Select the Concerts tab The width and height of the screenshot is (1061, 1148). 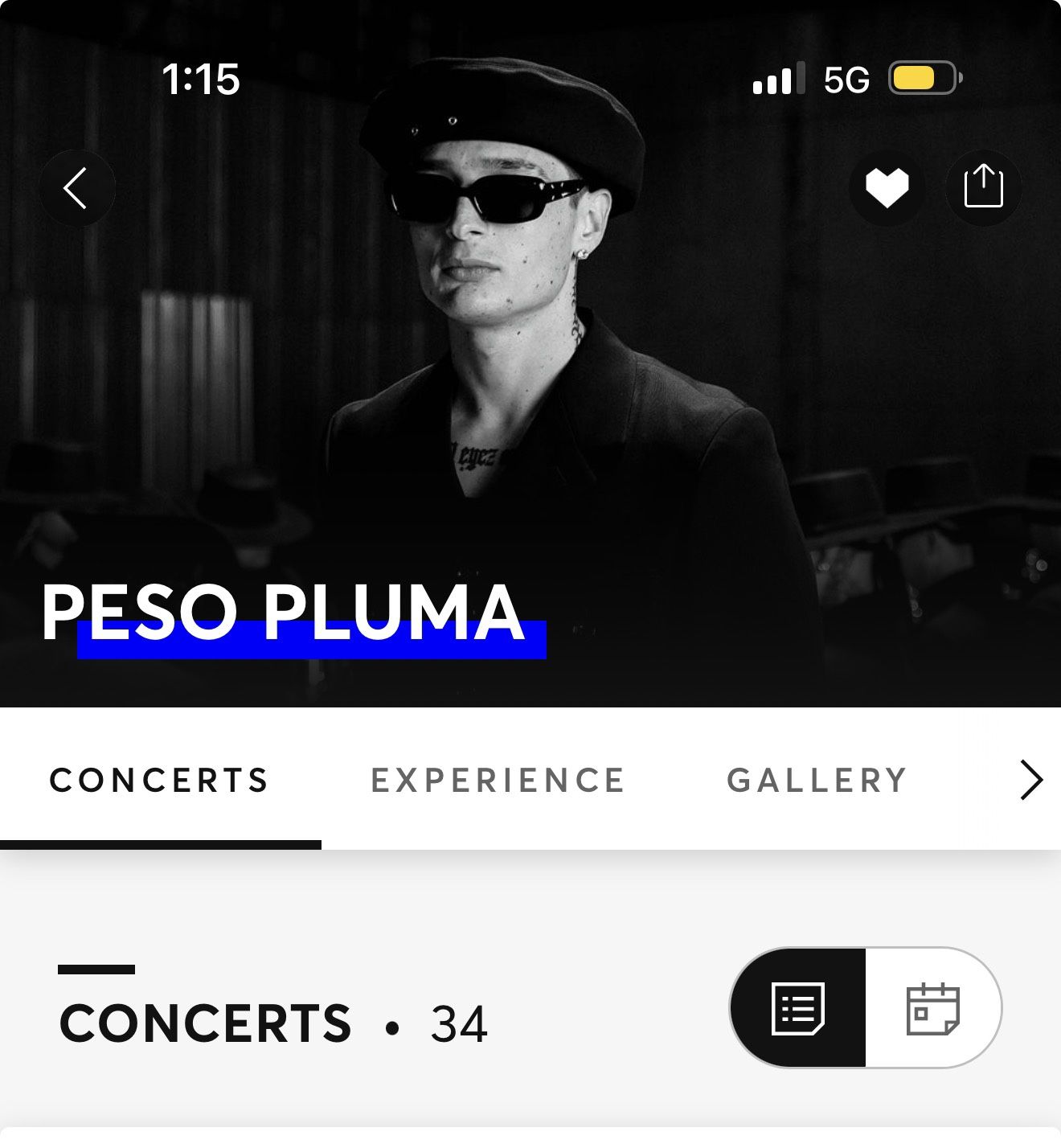point(159,781)
